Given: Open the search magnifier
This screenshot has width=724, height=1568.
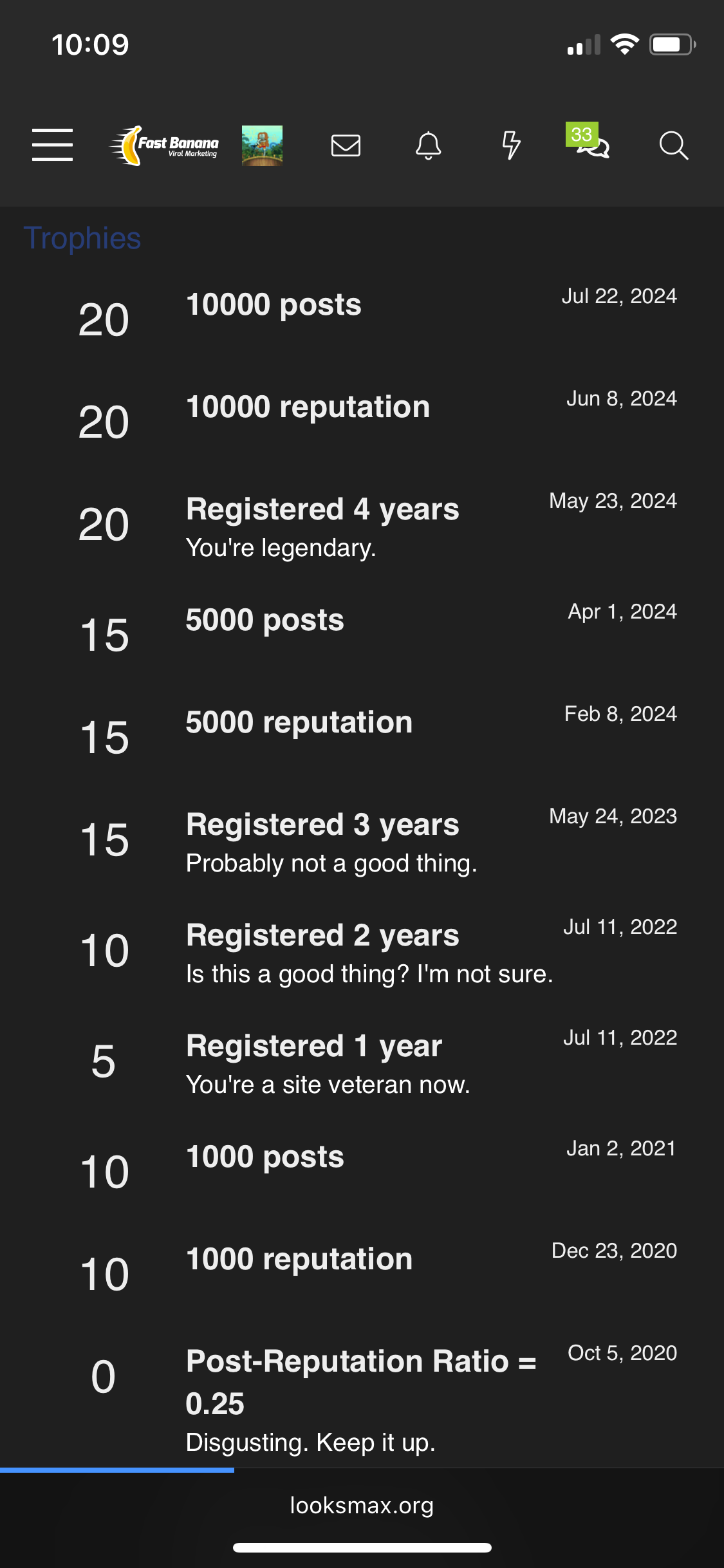Looking at the screenshot, I should 673,145.
